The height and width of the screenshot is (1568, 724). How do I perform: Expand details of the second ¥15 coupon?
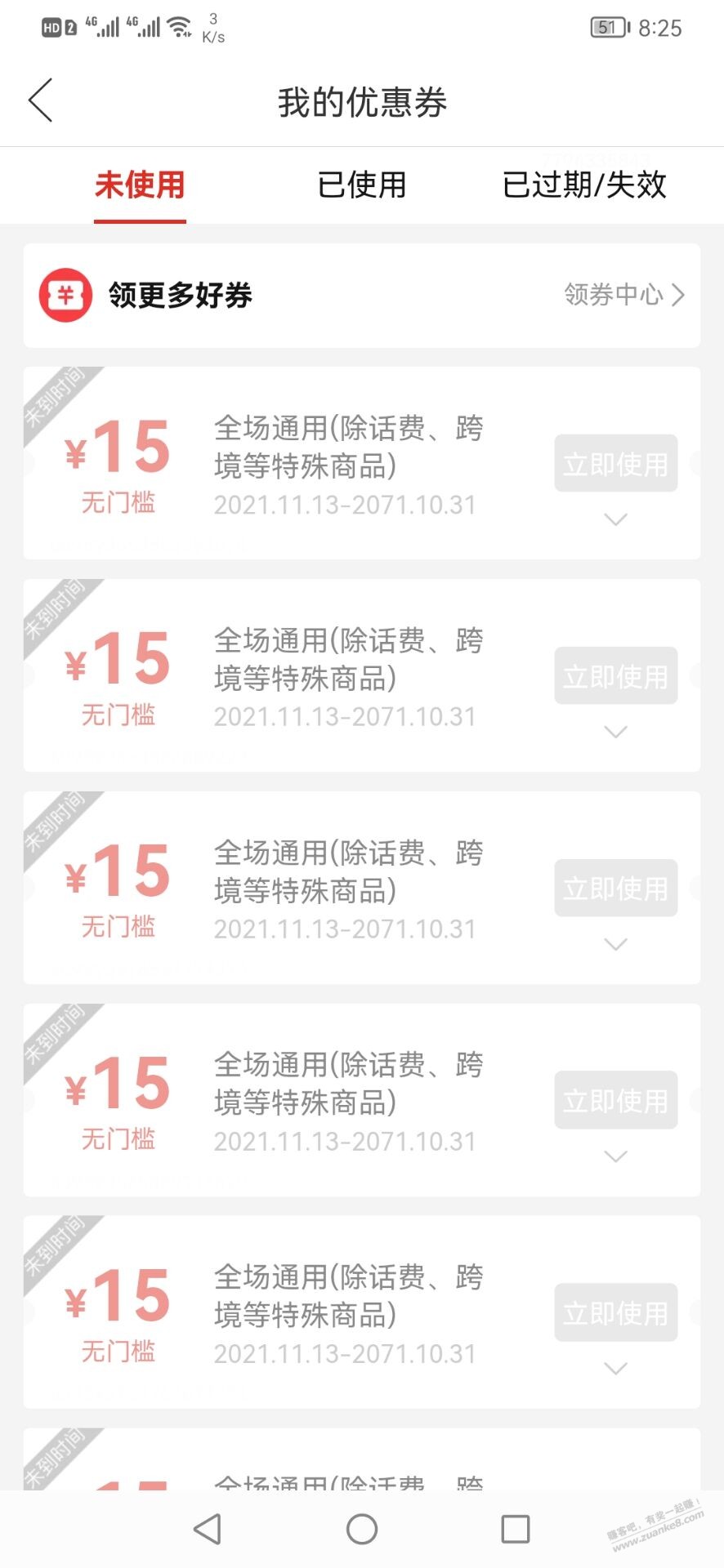[615, 732]
